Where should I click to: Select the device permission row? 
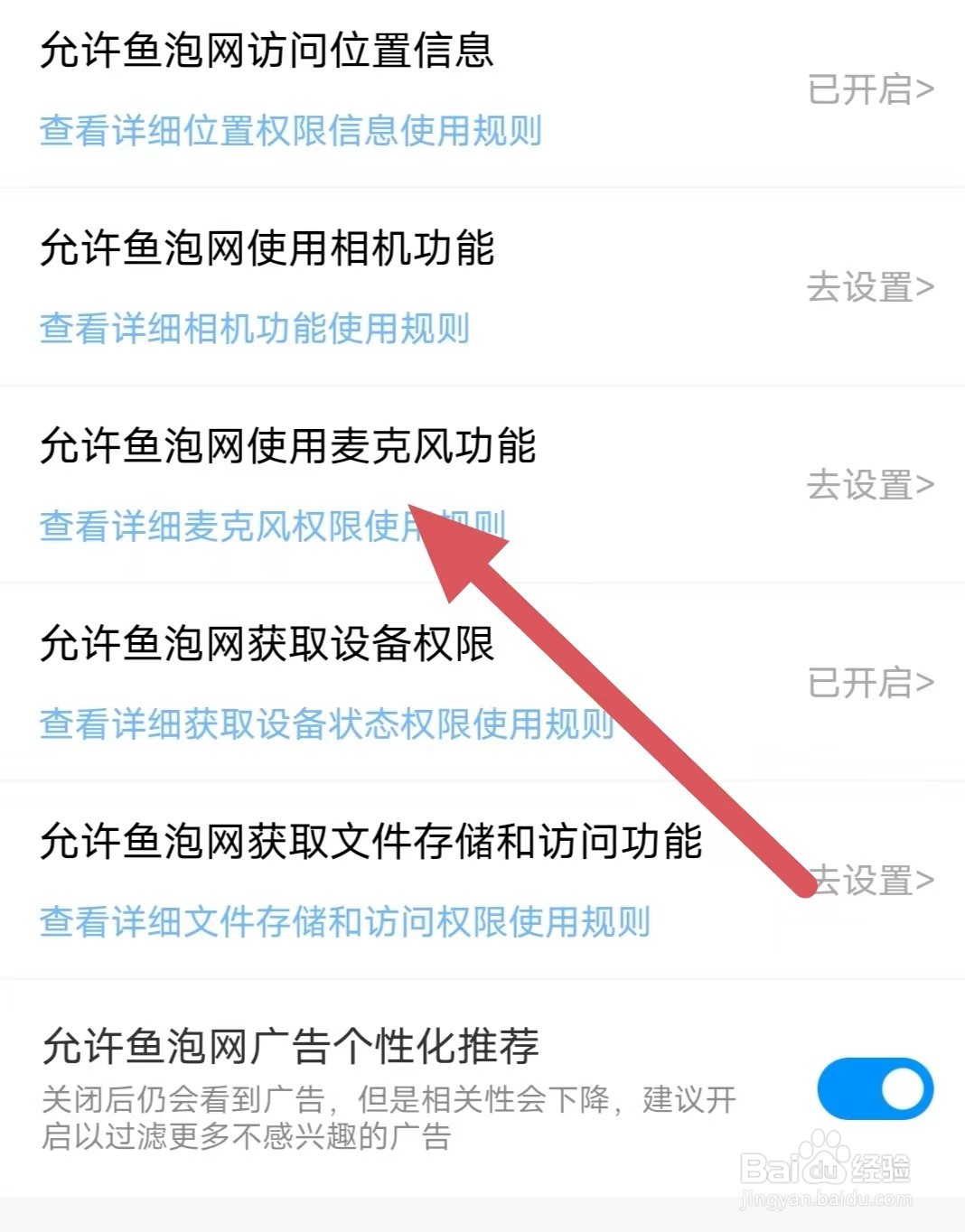pyautogui.click(x=267, y=644)
